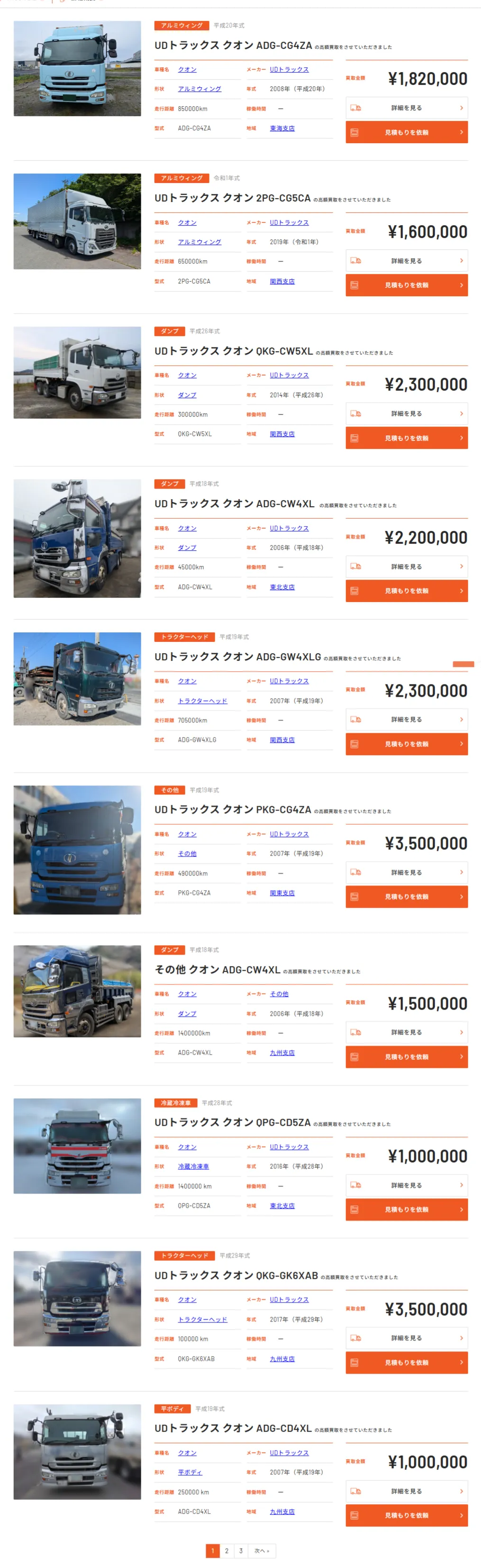Select the アルミウィング link for ADG-CG4ZA
This screenshot has height=1568, width=481.
(x=199, y=89)
